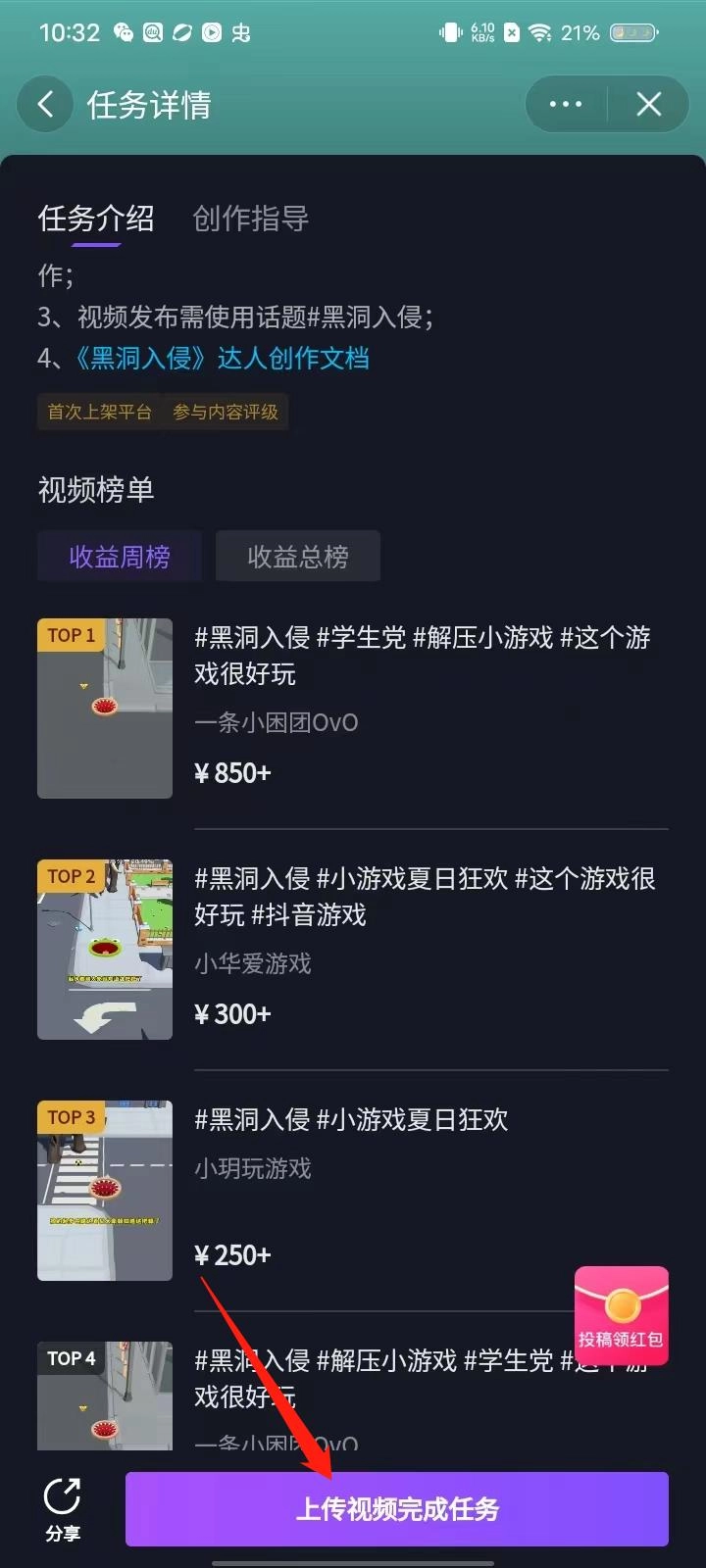Image resolution: width=706 pixels, height=1568 pixels.
Task: Close the mini program
Action: point(648,104)
